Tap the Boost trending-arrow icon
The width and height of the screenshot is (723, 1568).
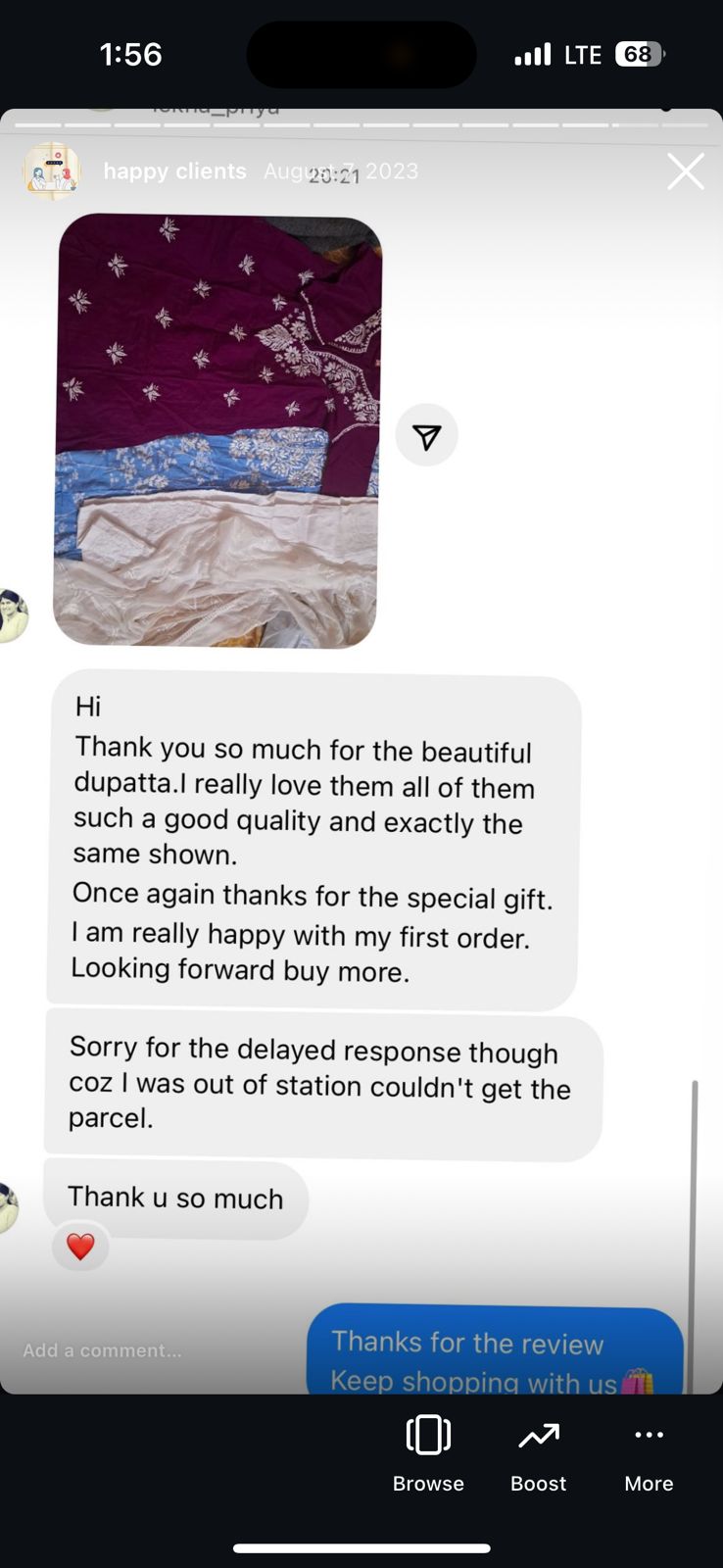pos(538,1436)
